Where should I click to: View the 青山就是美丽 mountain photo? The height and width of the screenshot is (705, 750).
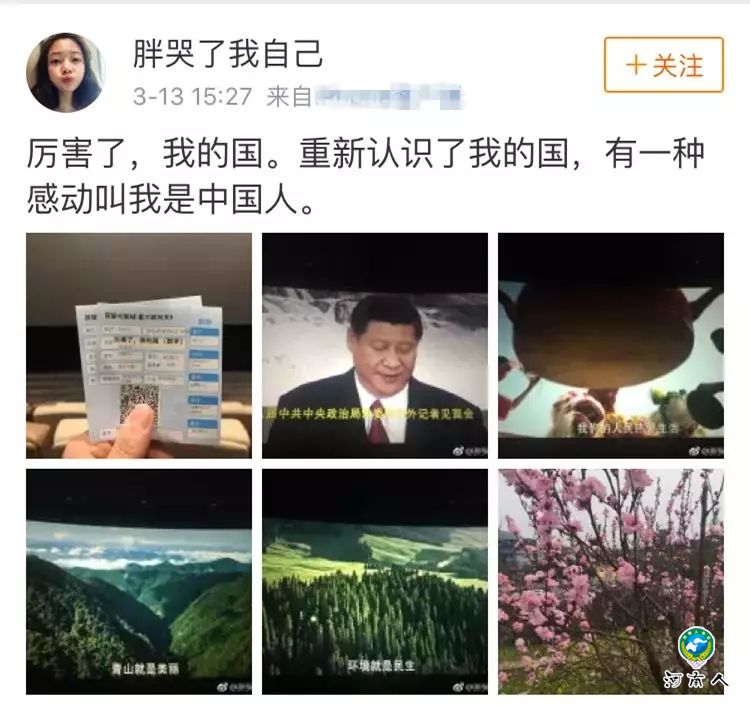pyautogui.click(x=139, y=581)
